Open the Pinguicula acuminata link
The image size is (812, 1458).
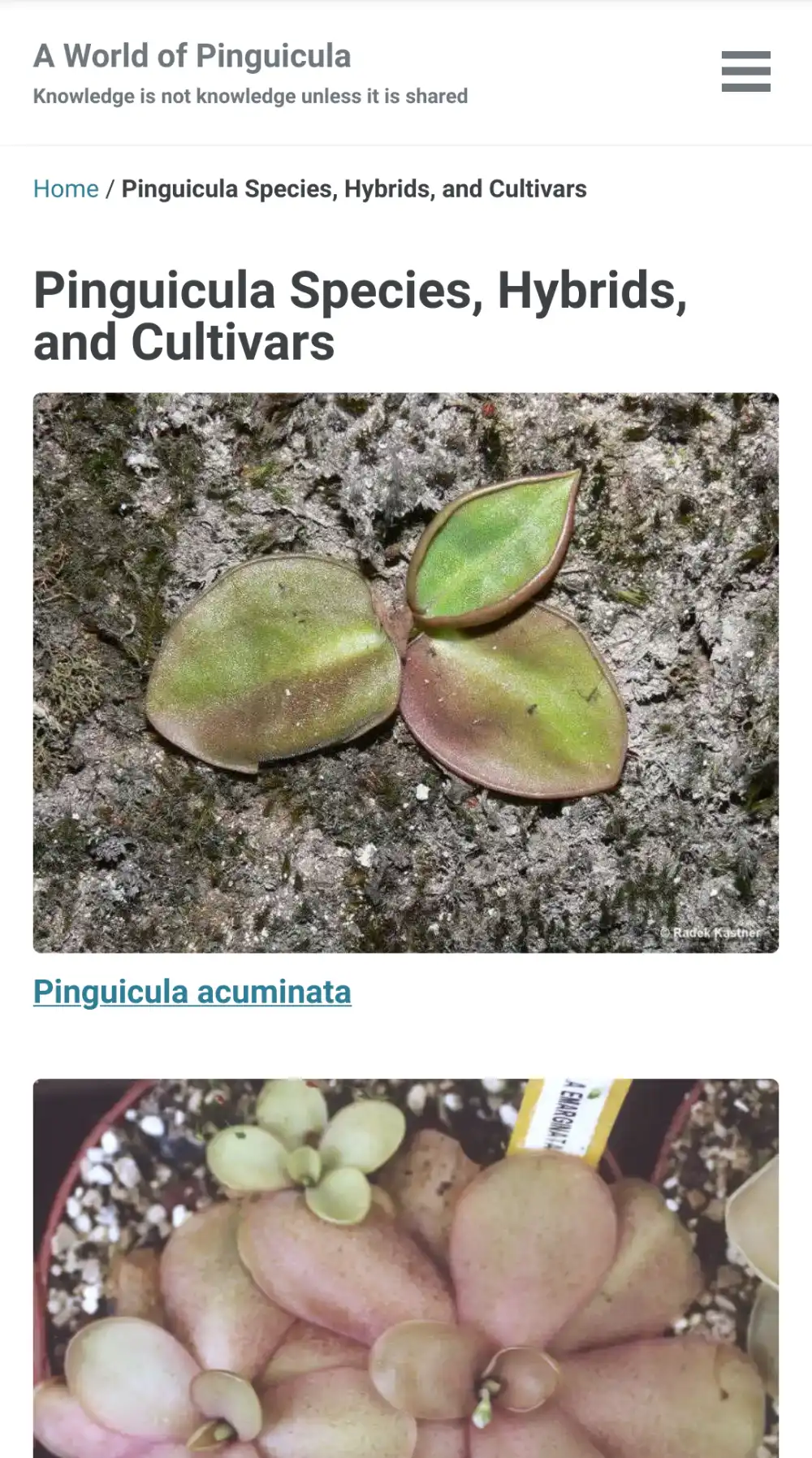[x=192, y=992]
